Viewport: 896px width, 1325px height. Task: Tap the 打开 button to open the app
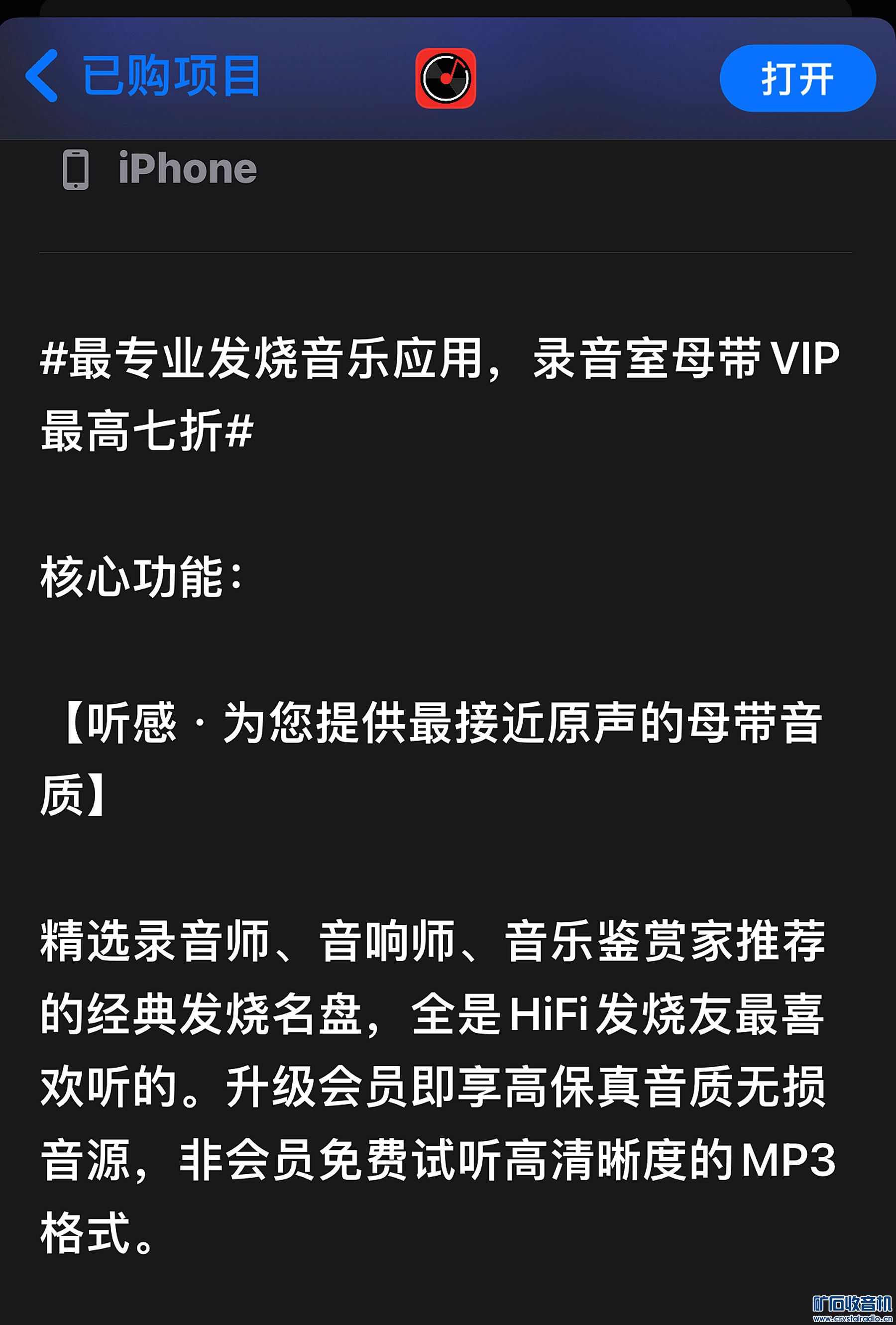click(797, 78)
